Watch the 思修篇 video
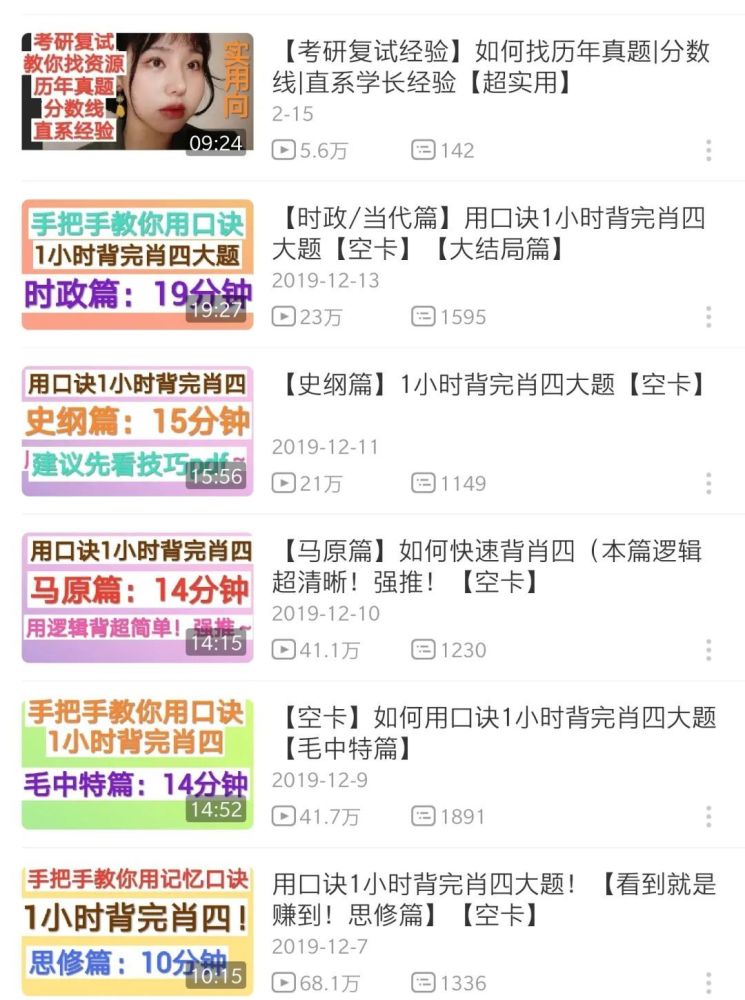The width and height of the screenshot is (745, 1000). click(137, 931)
